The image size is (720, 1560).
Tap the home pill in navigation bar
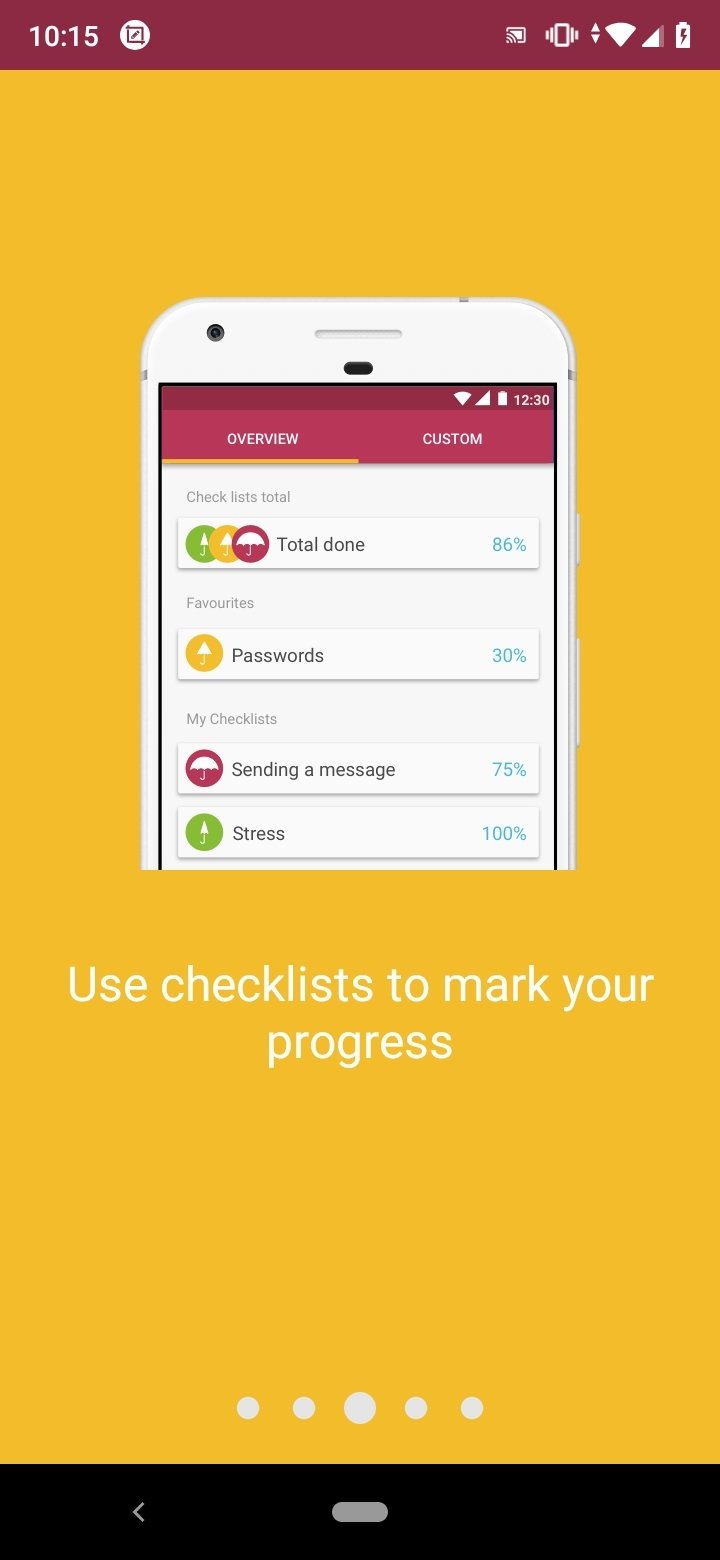click(360, 1512)
